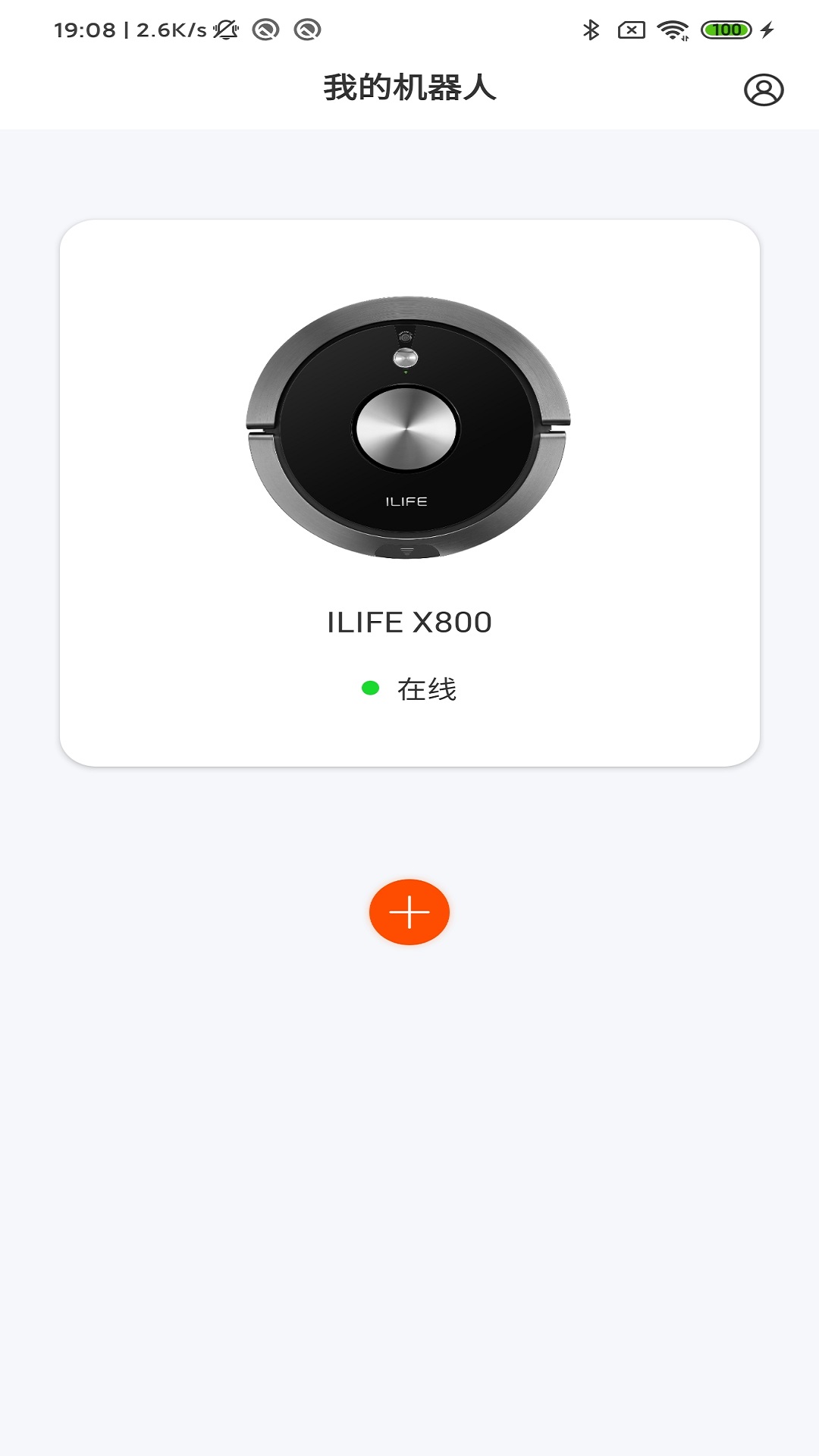Tap the 在线 online indicator
This screenshot has height=1456, width=819.
(x=431, y=688)
